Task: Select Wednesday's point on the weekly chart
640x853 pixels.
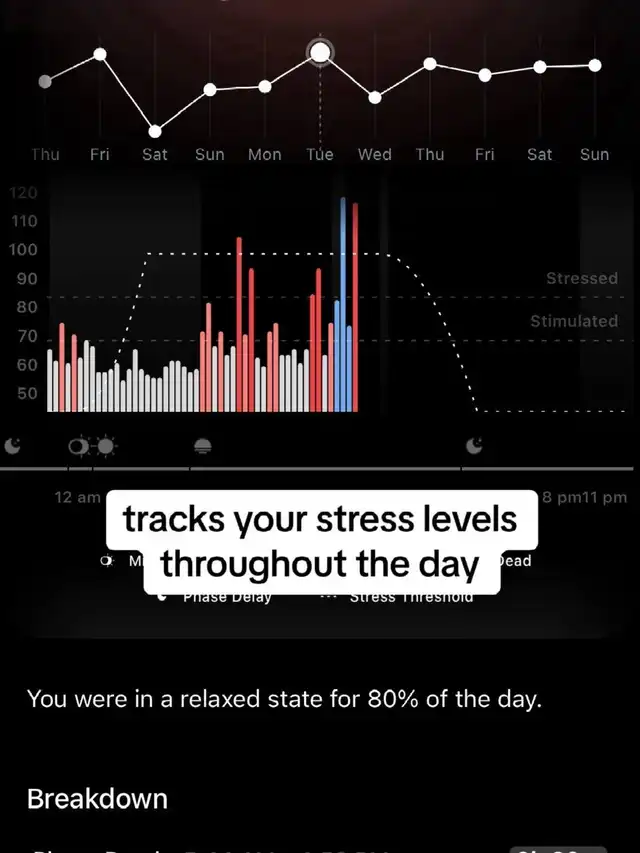Action: 375,97
